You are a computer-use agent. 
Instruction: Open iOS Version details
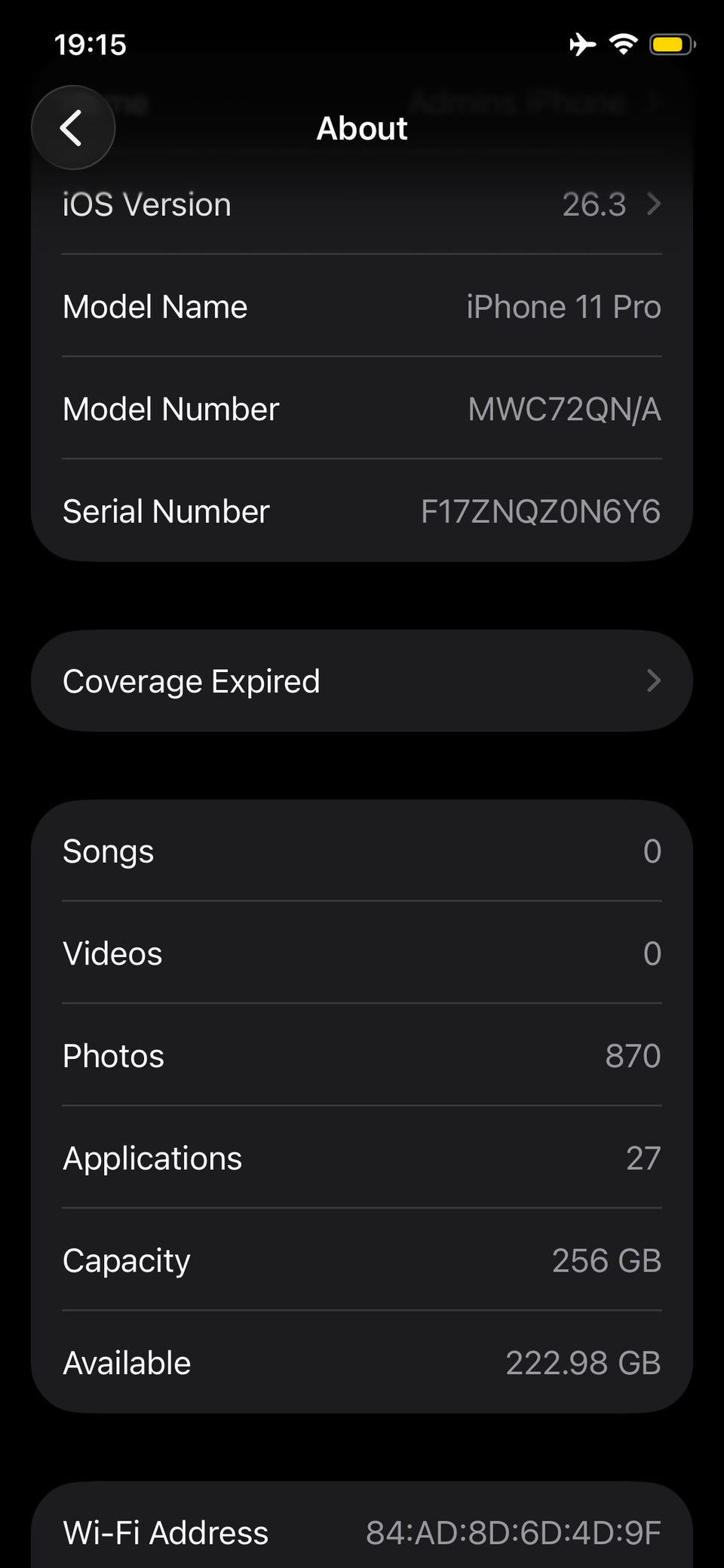[362, 205]
